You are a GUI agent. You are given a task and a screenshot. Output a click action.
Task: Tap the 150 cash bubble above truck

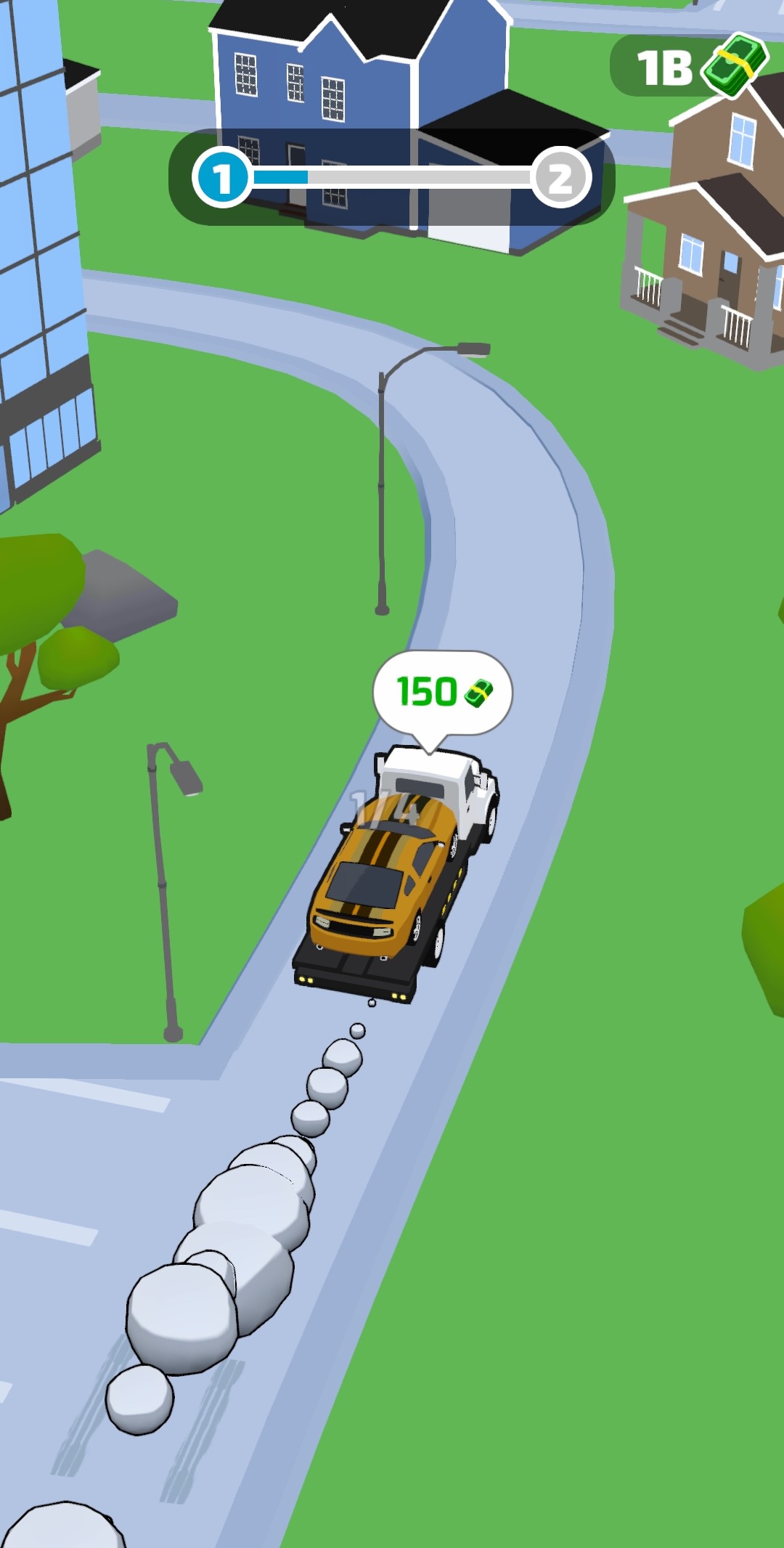[x=442, y=692]
